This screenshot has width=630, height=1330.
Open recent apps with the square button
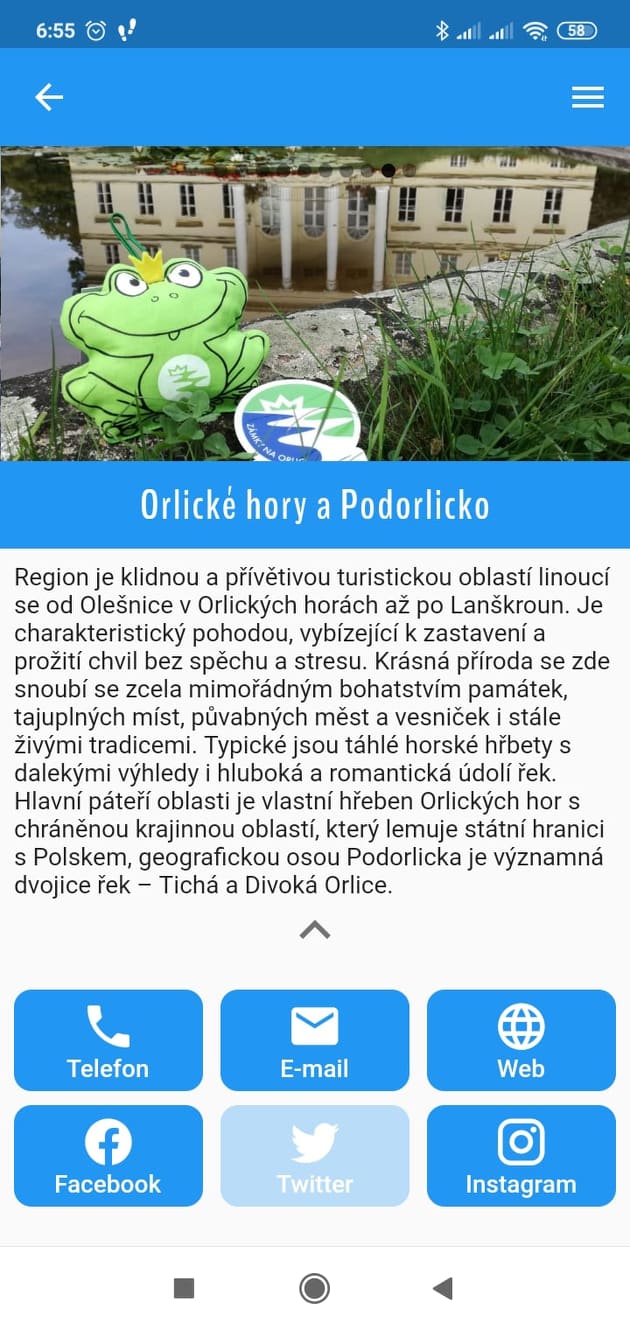click(184, 1288)
